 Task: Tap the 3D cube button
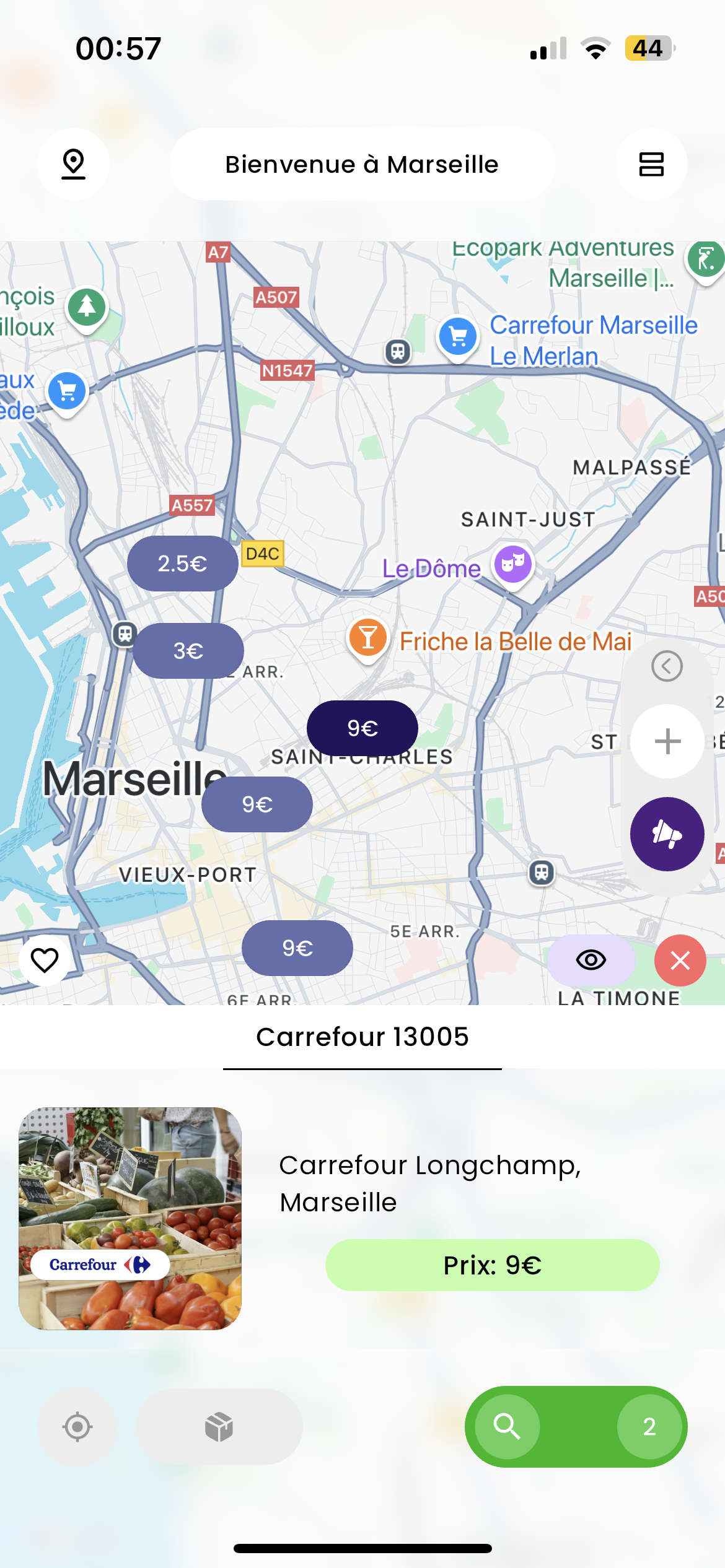pyautogui.click(x=219, y=1427)
